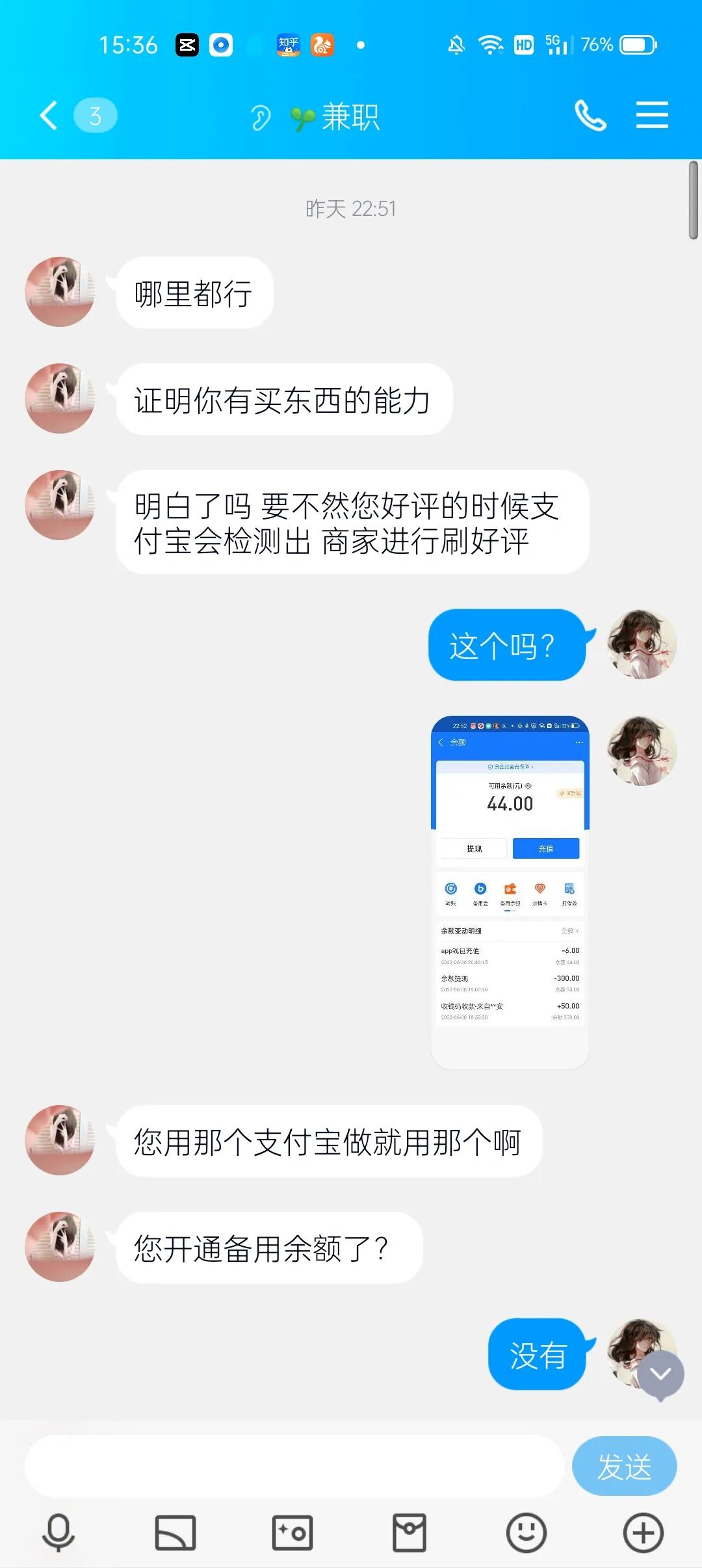The height and width of the screenshot is (1568, 702).
Task: Open the emoji smiley icon
Action: tap(525, 1532)
